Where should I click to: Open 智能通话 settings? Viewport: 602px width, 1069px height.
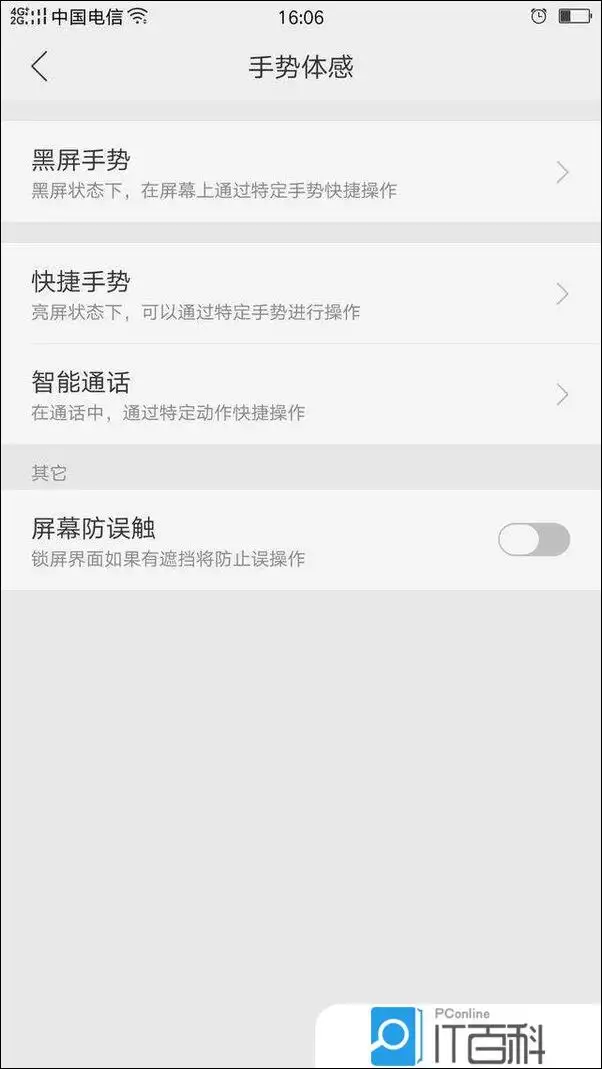tap(301, 394)
